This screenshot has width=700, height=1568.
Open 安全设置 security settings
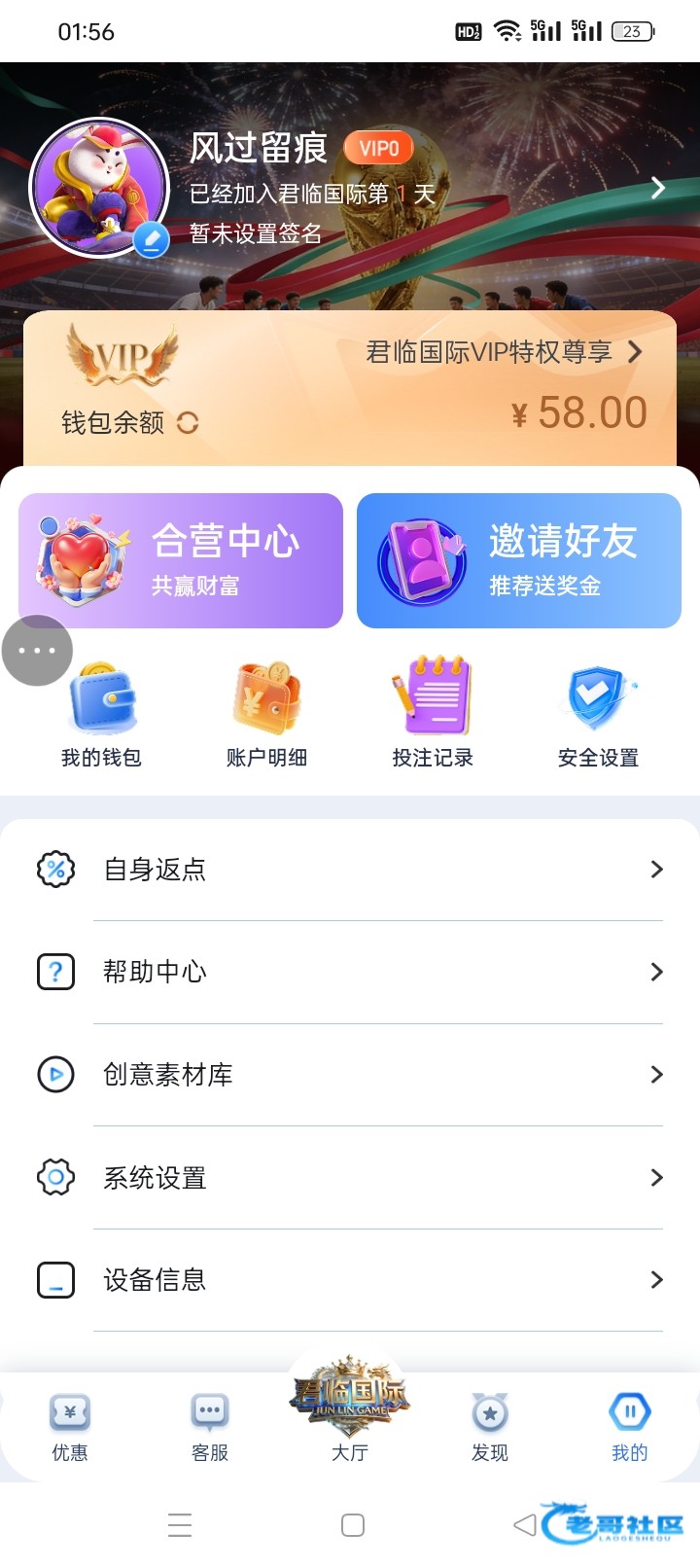[x=598, y=713]
